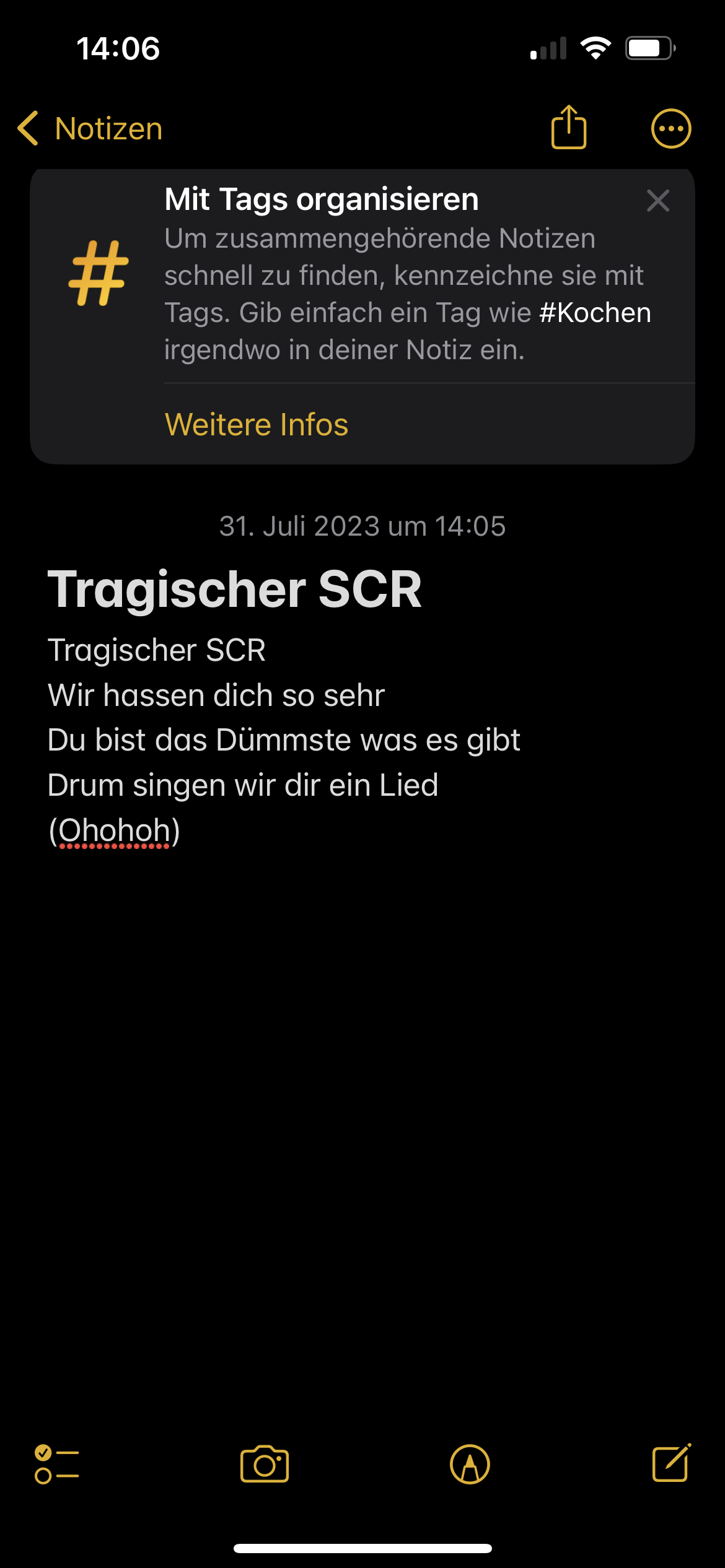
Task: Share this note
Action: pyautogui.click(x=569, y=127)
